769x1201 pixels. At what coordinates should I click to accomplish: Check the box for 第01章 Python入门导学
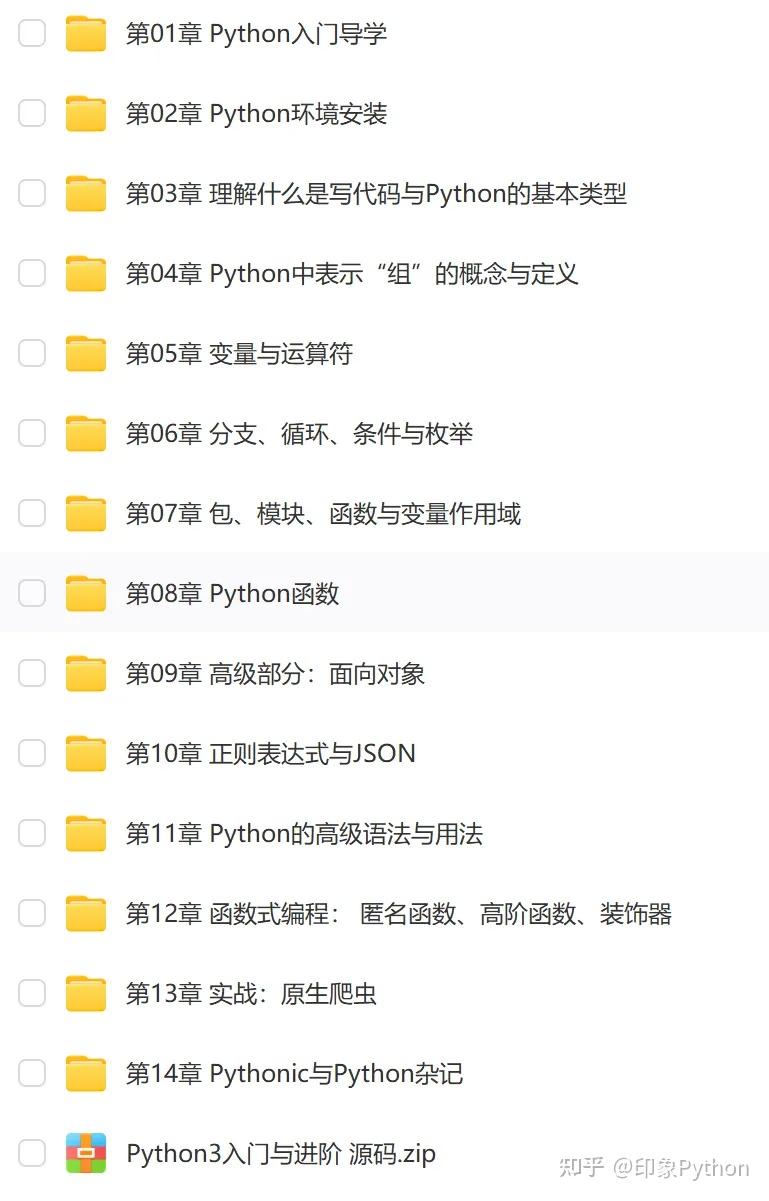(31, 33)
